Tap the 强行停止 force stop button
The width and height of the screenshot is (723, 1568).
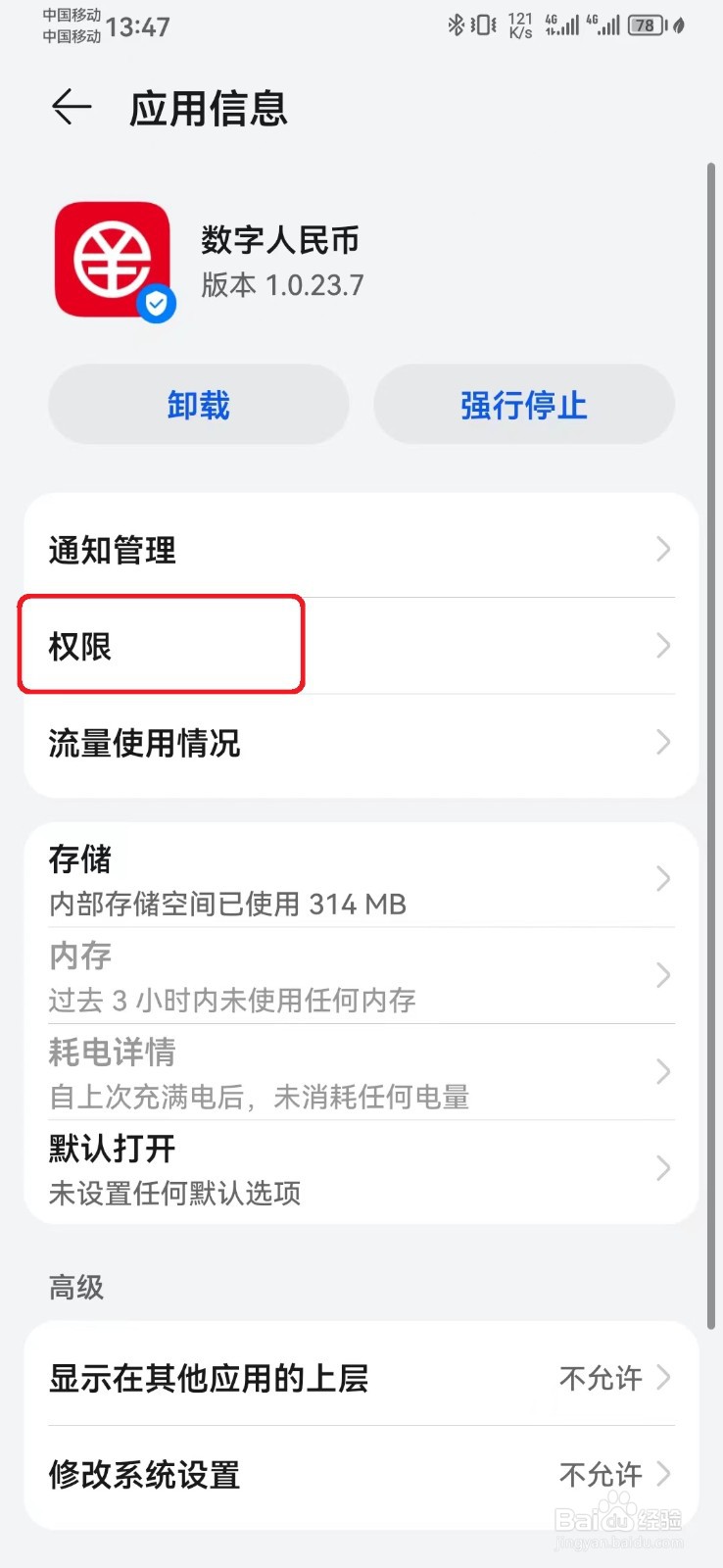[523, 404]
